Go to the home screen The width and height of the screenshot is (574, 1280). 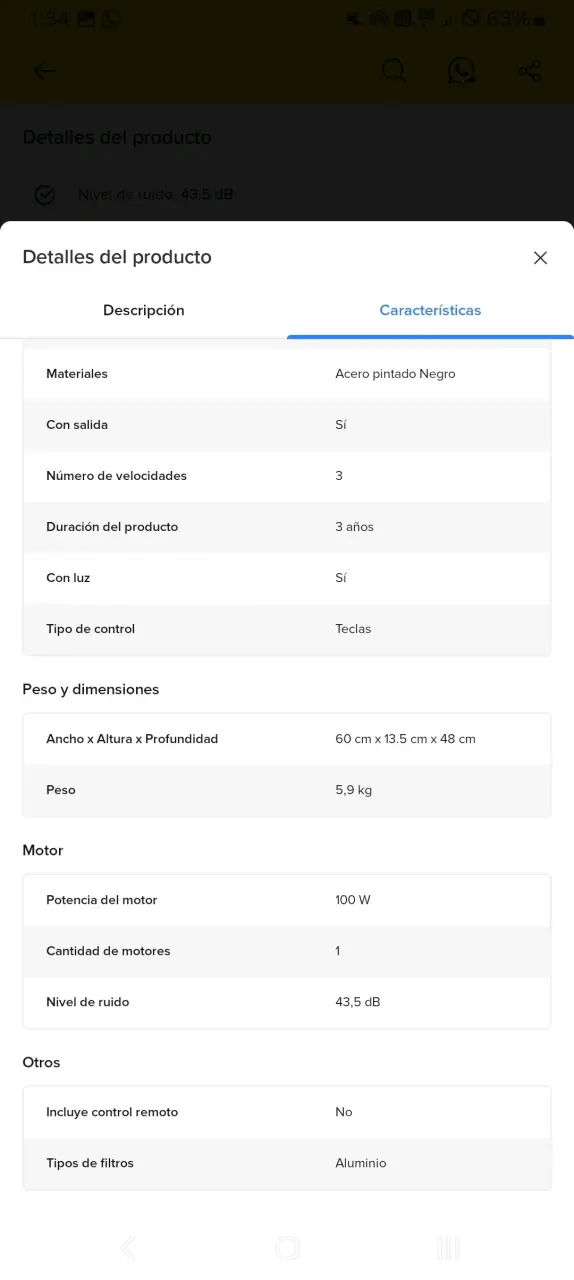[287, 1247]
